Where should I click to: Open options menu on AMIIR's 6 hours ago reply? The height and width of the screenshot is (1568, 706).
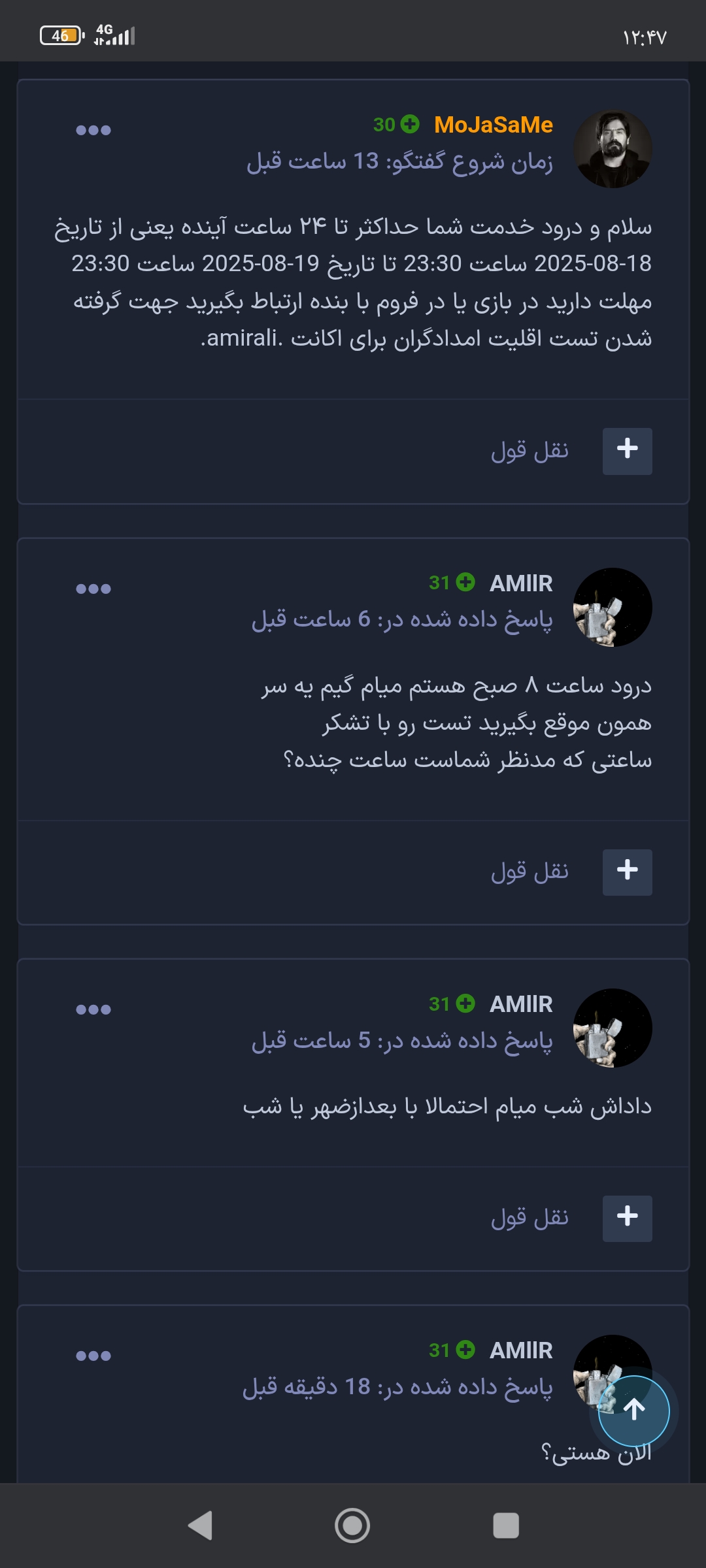pos(93,589)
